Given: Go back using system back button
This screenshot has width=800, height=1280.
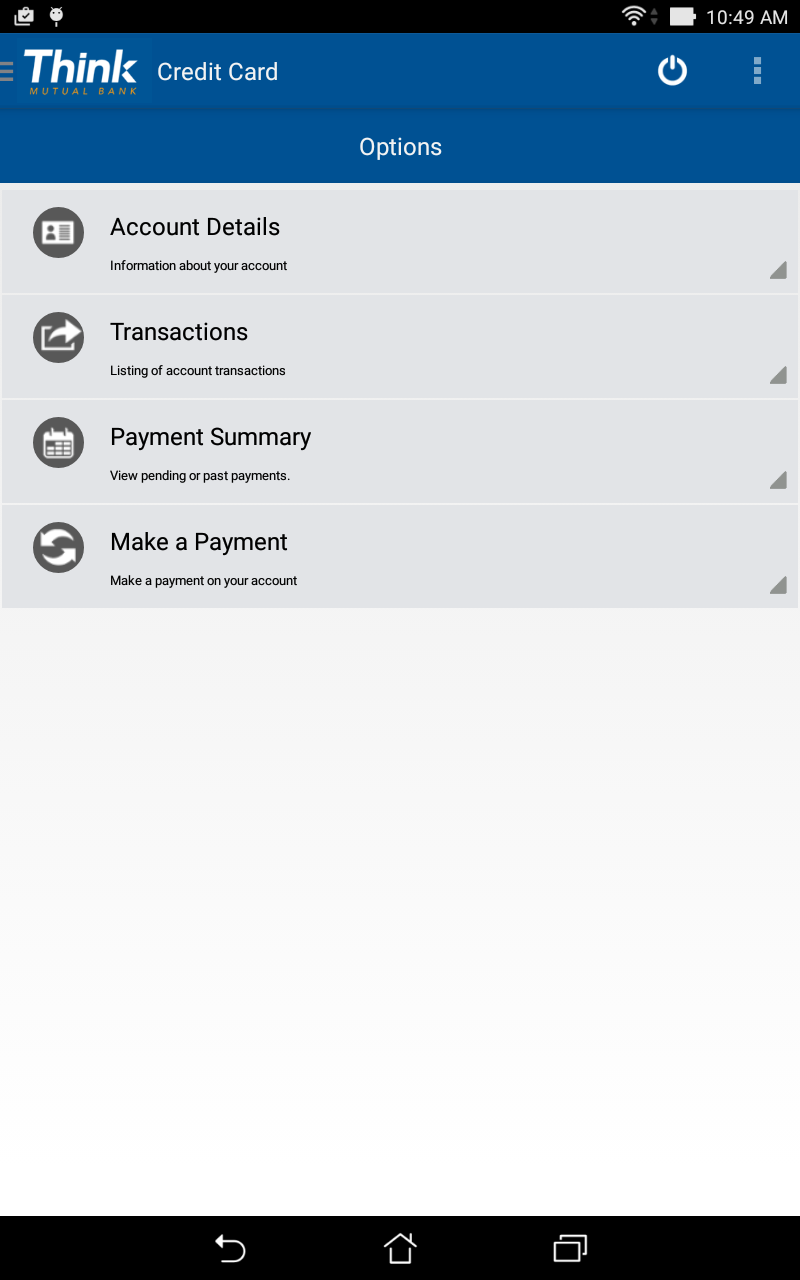Looking at the screenshot, I should [x=230, y=1248].
